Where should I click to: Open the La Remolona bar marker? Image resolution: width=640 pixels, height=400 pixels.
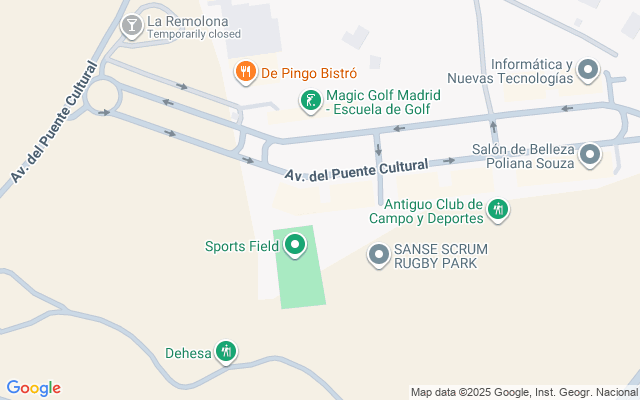[x=131, y=24]
